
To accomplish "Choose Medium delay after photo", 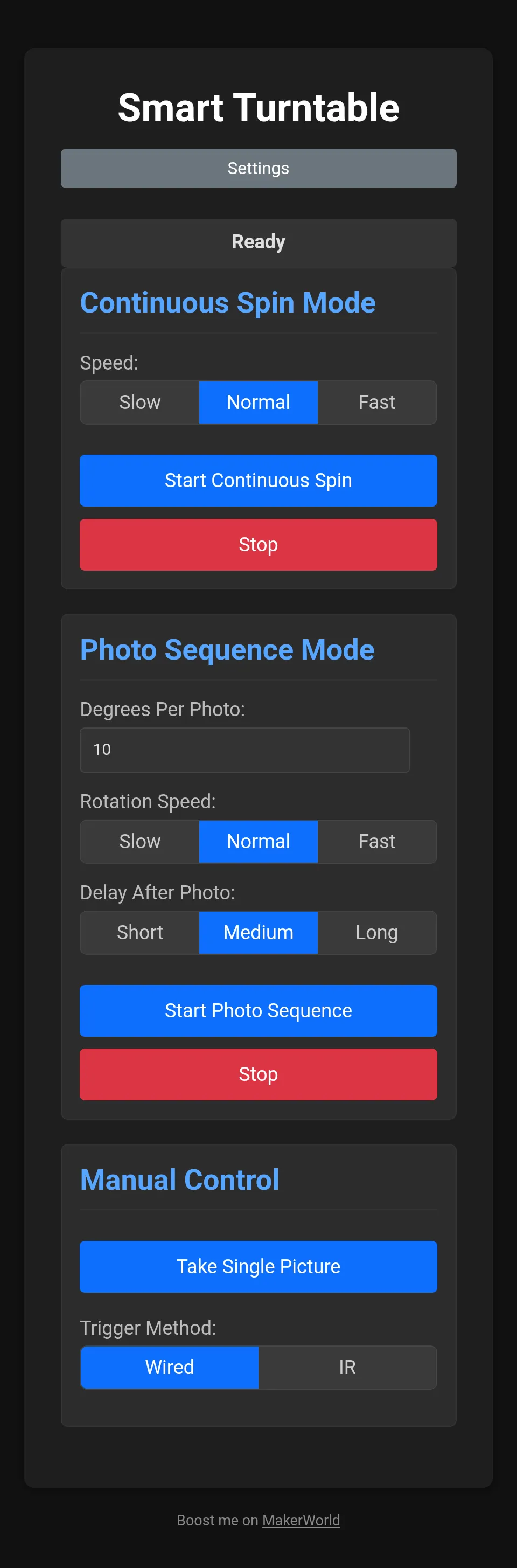I will 258,932.
